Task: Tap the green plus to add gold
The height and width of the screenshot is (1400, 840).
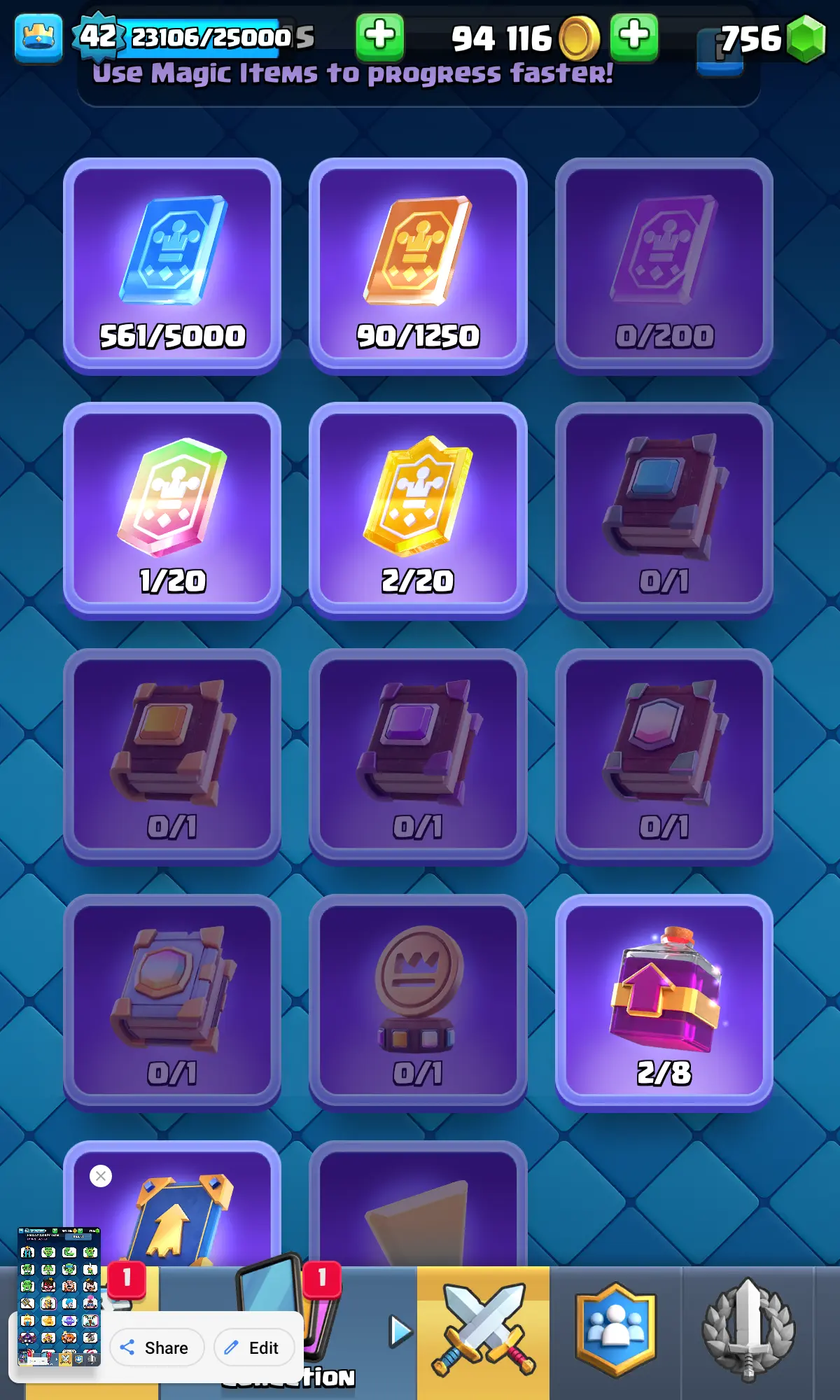Action: pyautogui.click(x=633, y=36)
